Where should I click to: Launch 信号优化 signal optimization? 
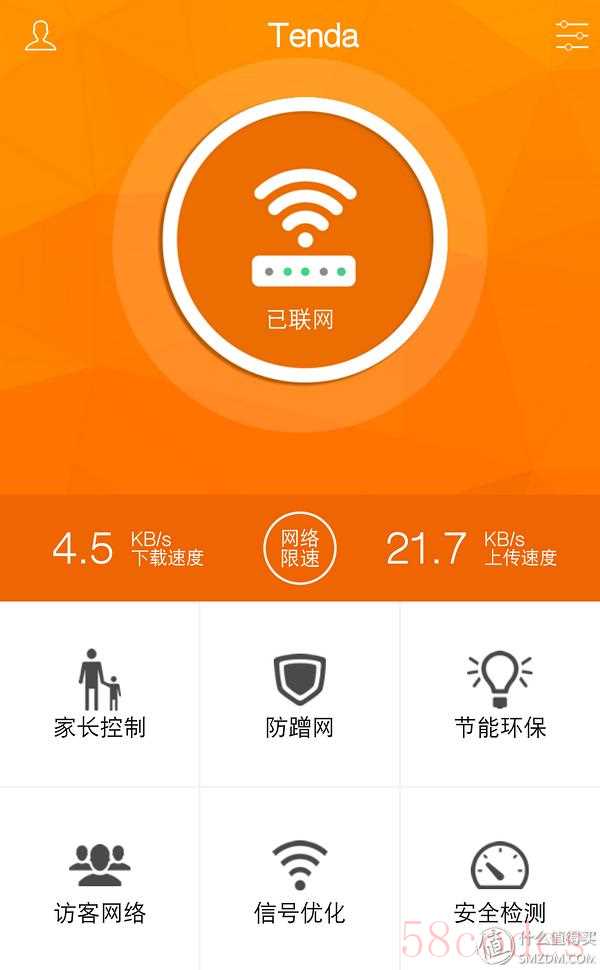(x=300, y=880)
